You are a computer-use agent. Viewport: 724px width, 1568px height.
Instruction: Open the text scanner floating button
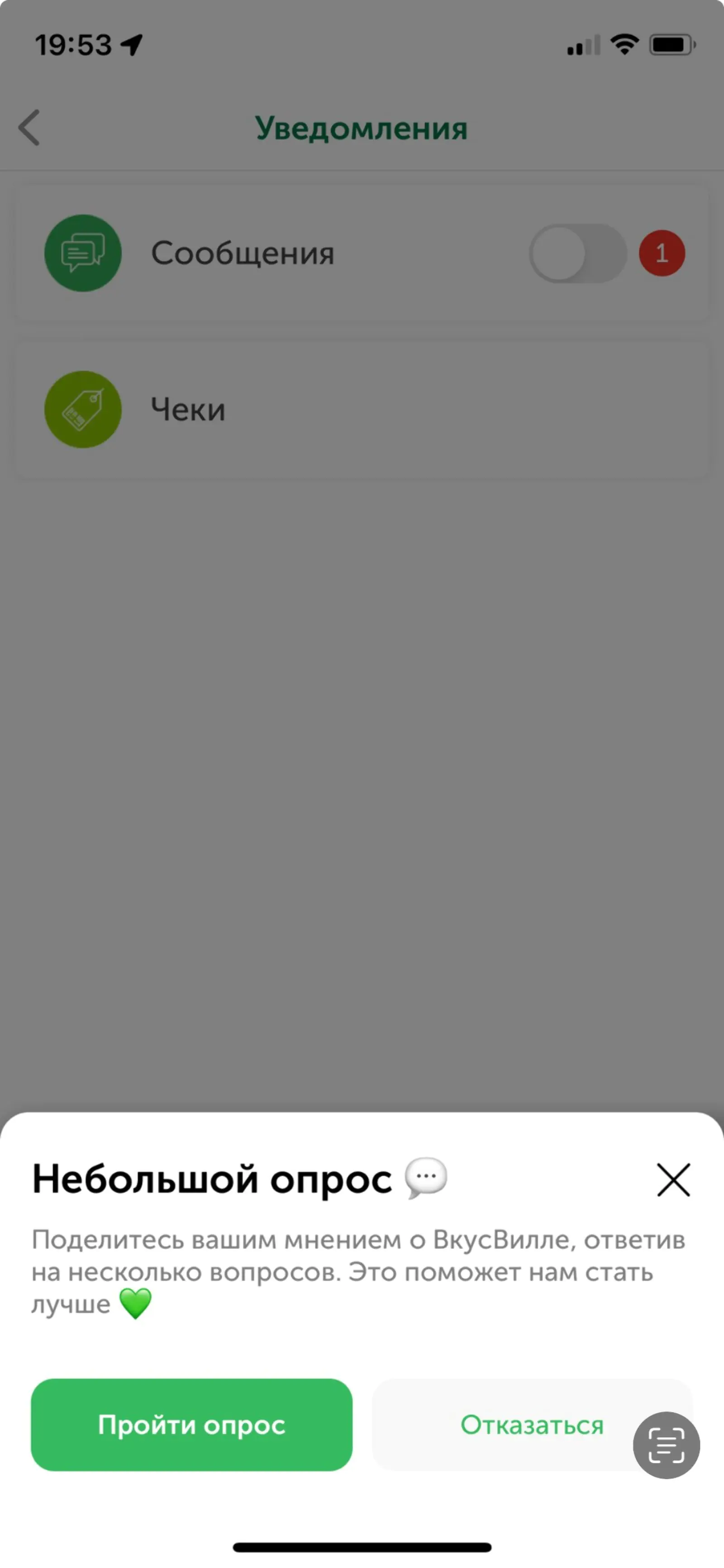click(x=666, y=1445)
